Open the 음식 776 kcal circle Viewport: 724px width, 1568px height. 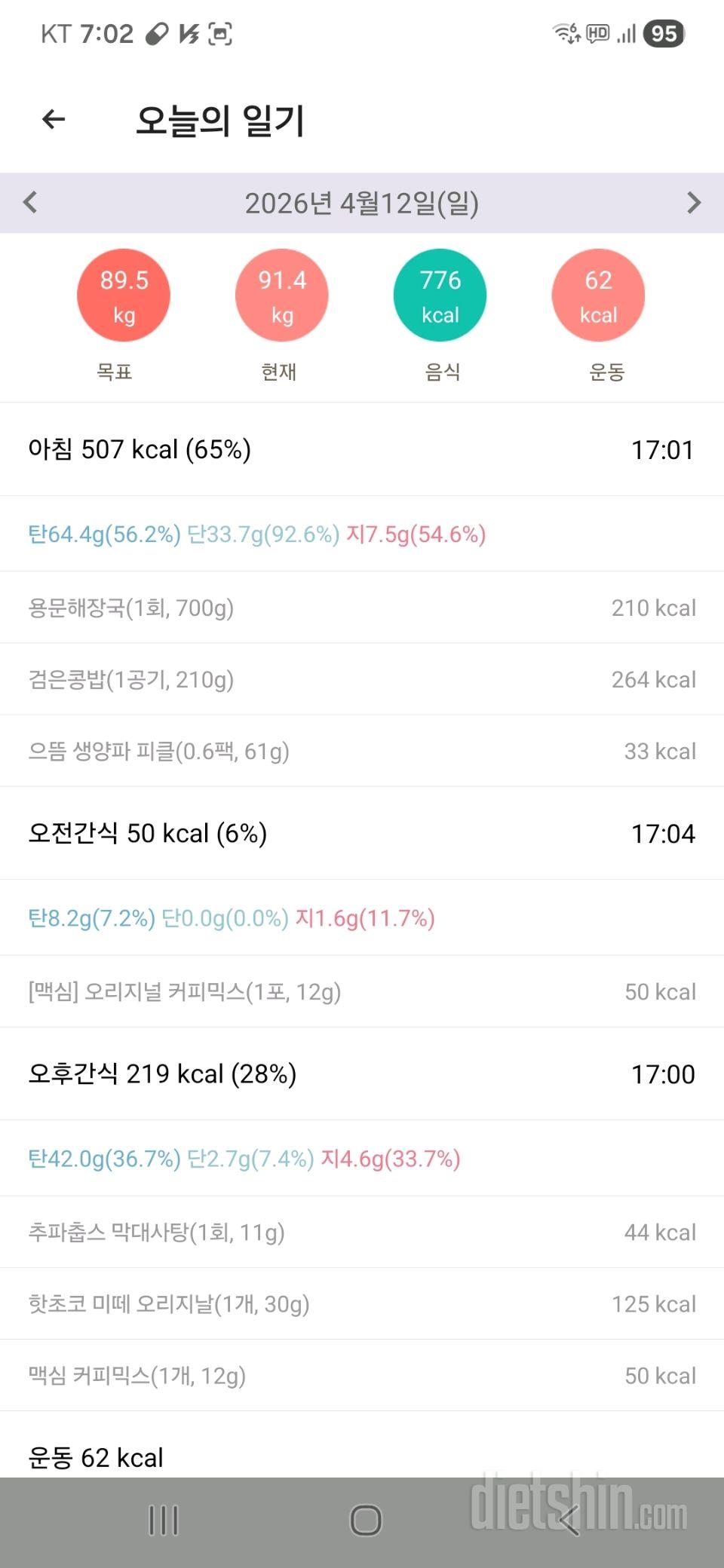(440, 296)
